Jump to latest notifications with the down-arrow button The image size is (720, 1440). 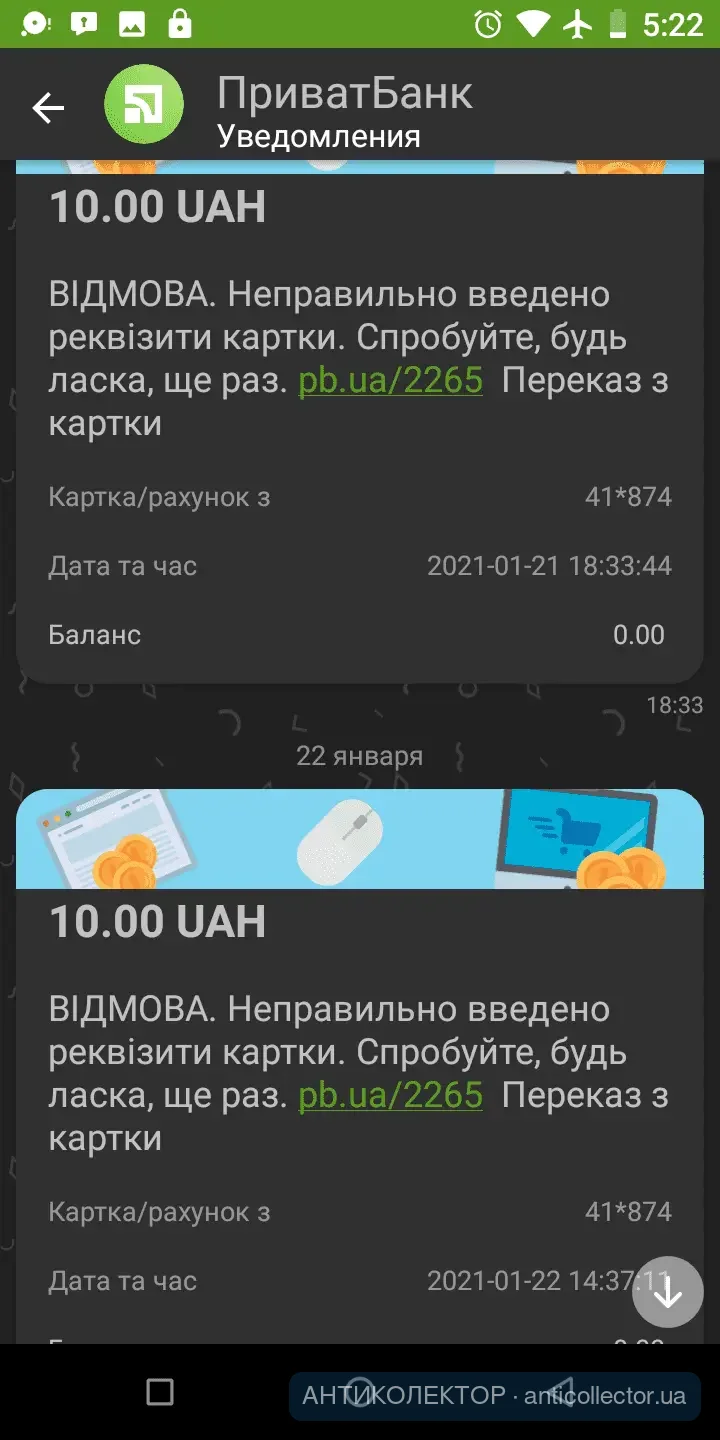668,1292
